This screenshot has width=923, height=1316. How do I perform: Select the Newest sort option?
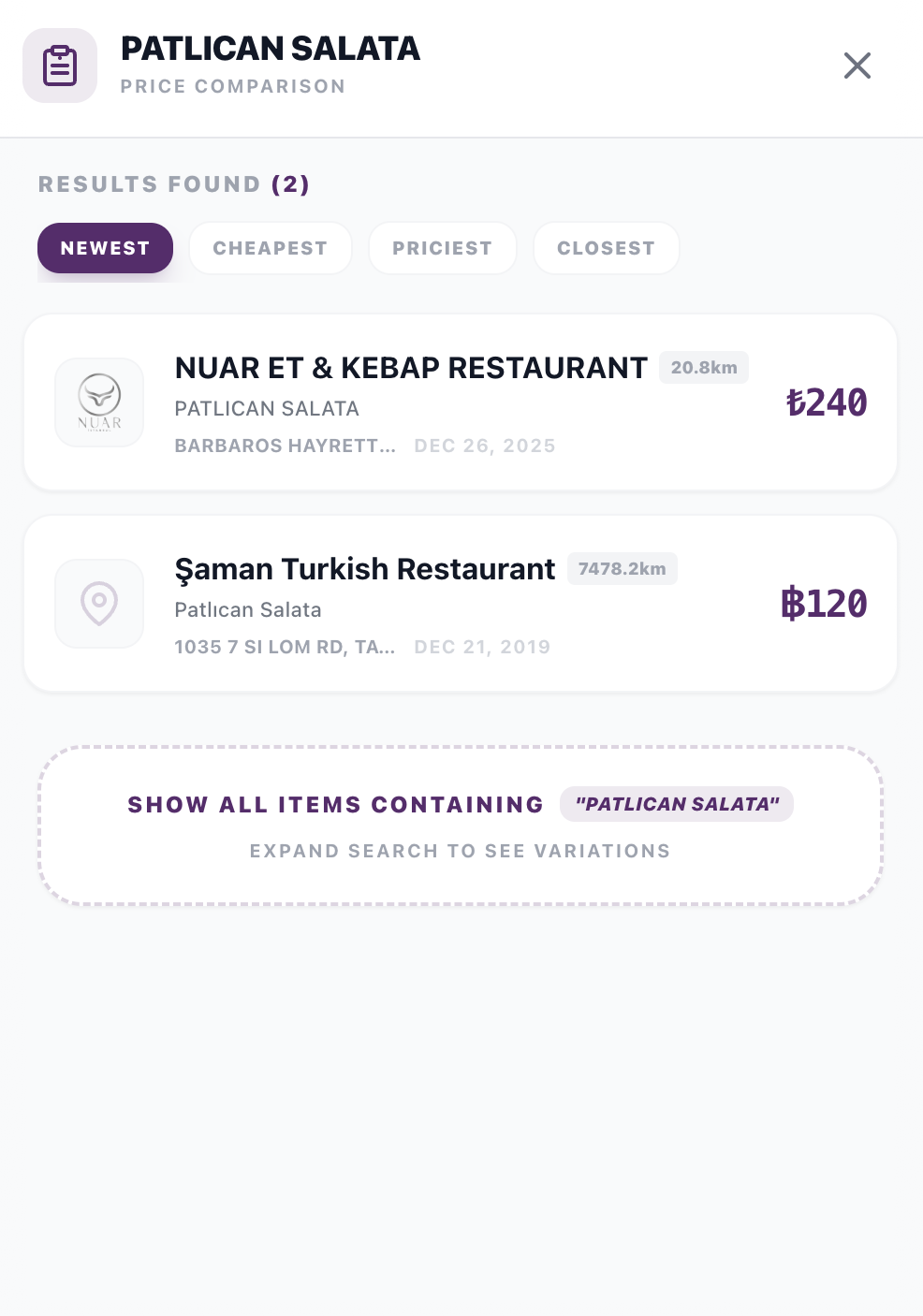pyautogui.click(x=105, y=248)
